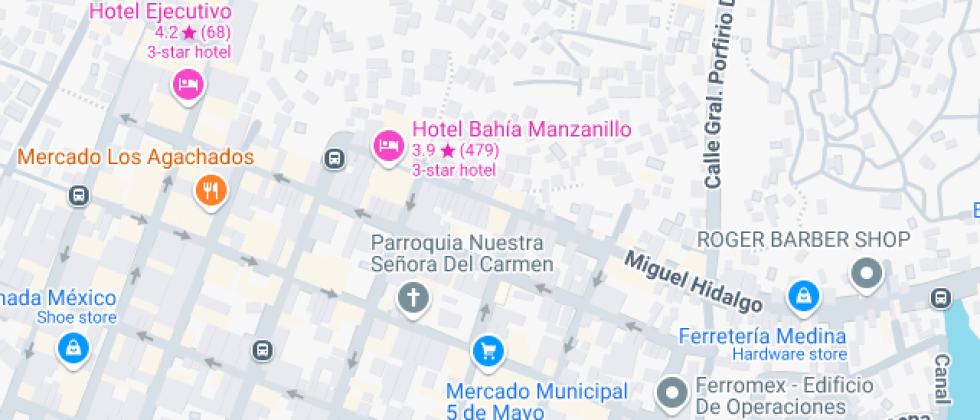
Task: Open the Hotel Ejecutivo map pin
Action: pos(187,85)
